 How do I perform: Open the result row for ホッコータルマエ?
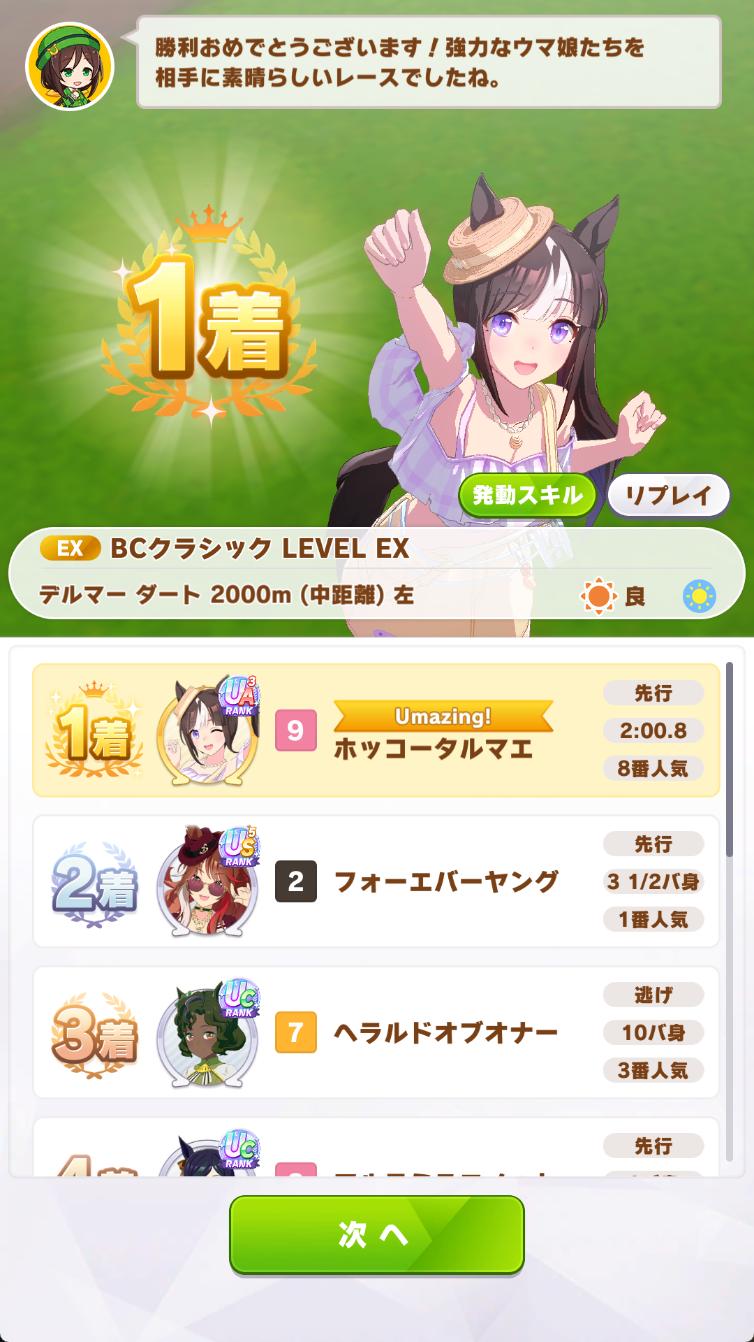point(376,731)
